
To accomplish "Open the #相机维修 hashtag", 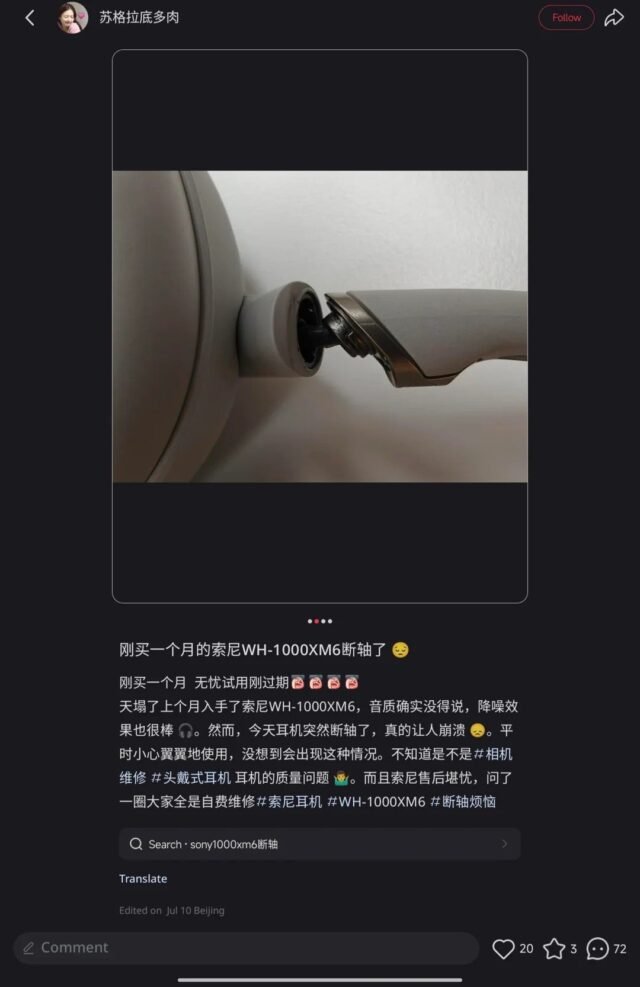I will (x=492, y=754).
